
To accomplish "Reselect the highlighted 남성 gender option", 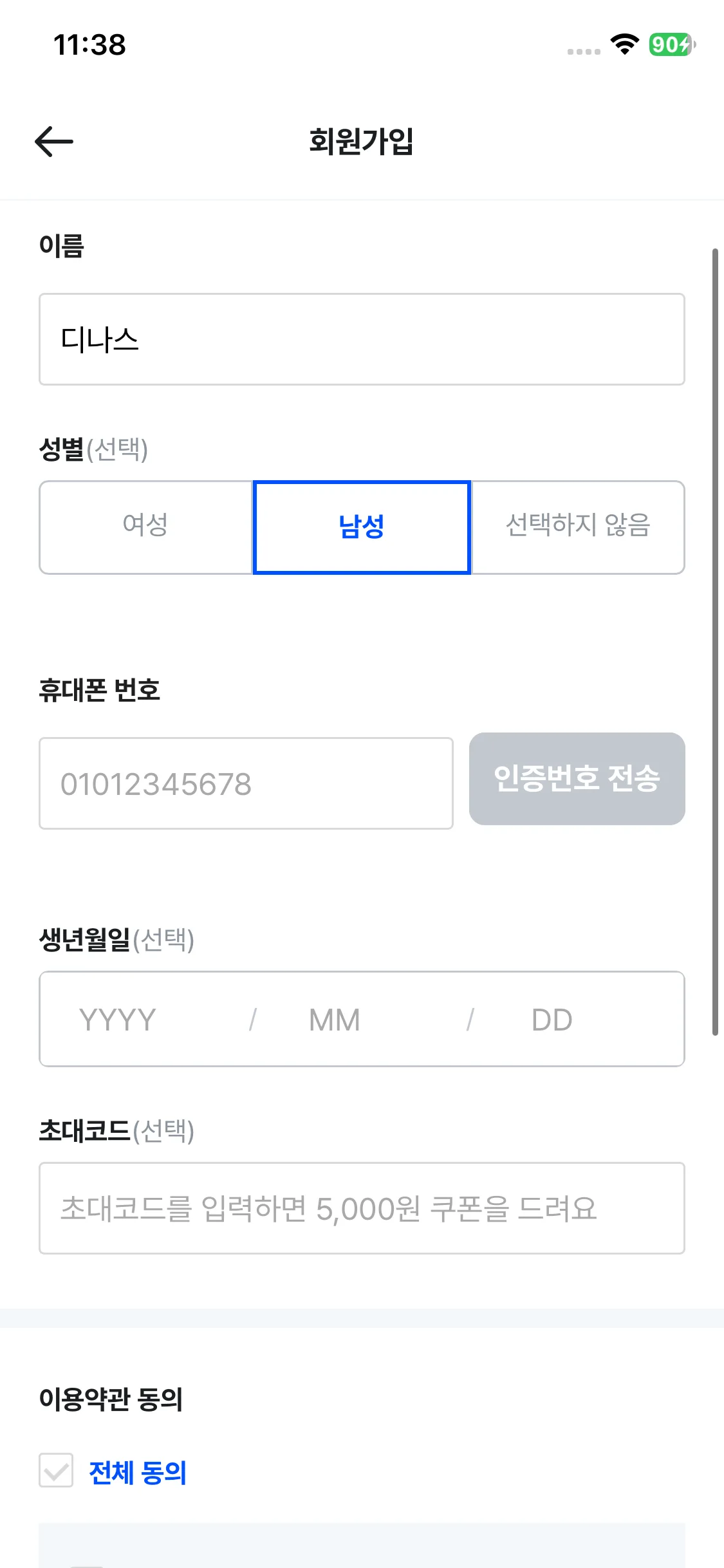I will click(x=362, y=527).
